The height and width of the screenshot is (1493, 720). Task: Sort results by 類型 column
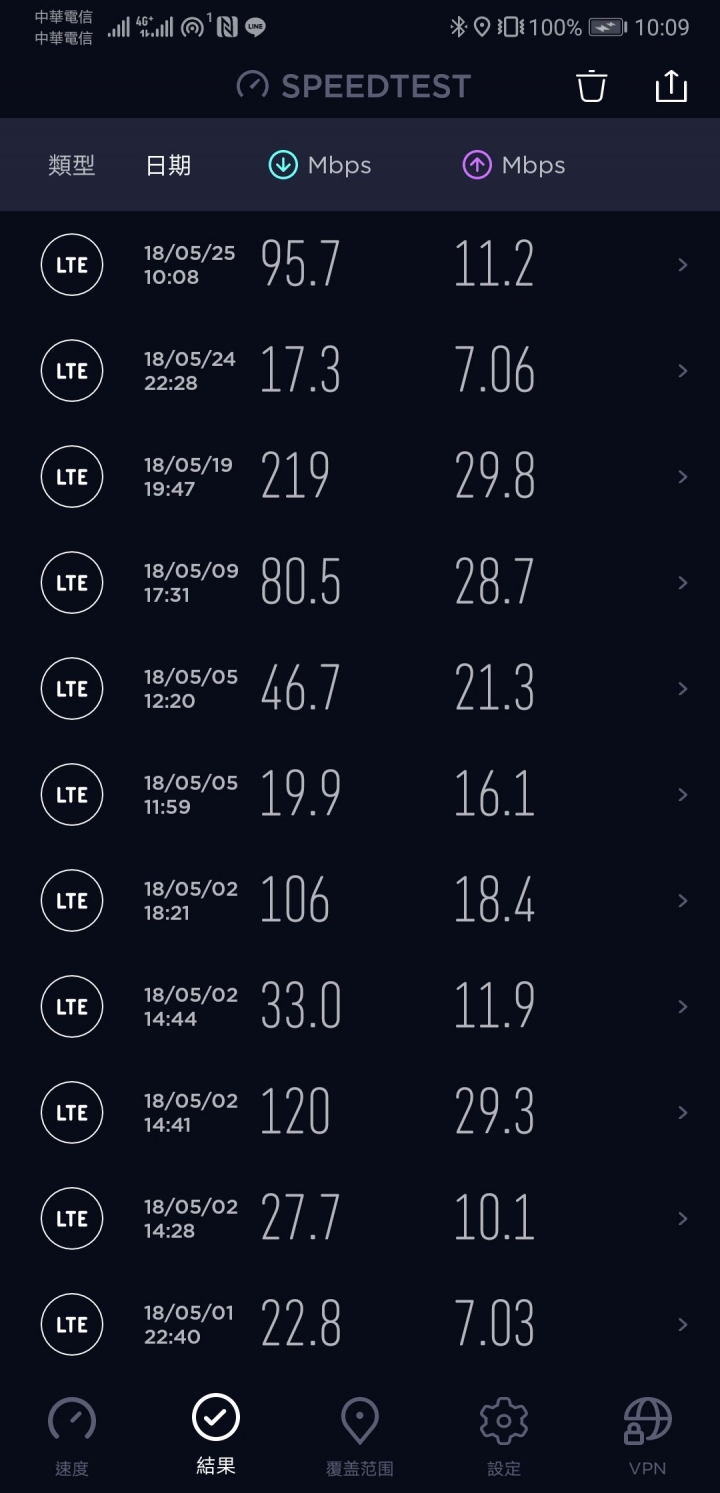pos(72,165)
